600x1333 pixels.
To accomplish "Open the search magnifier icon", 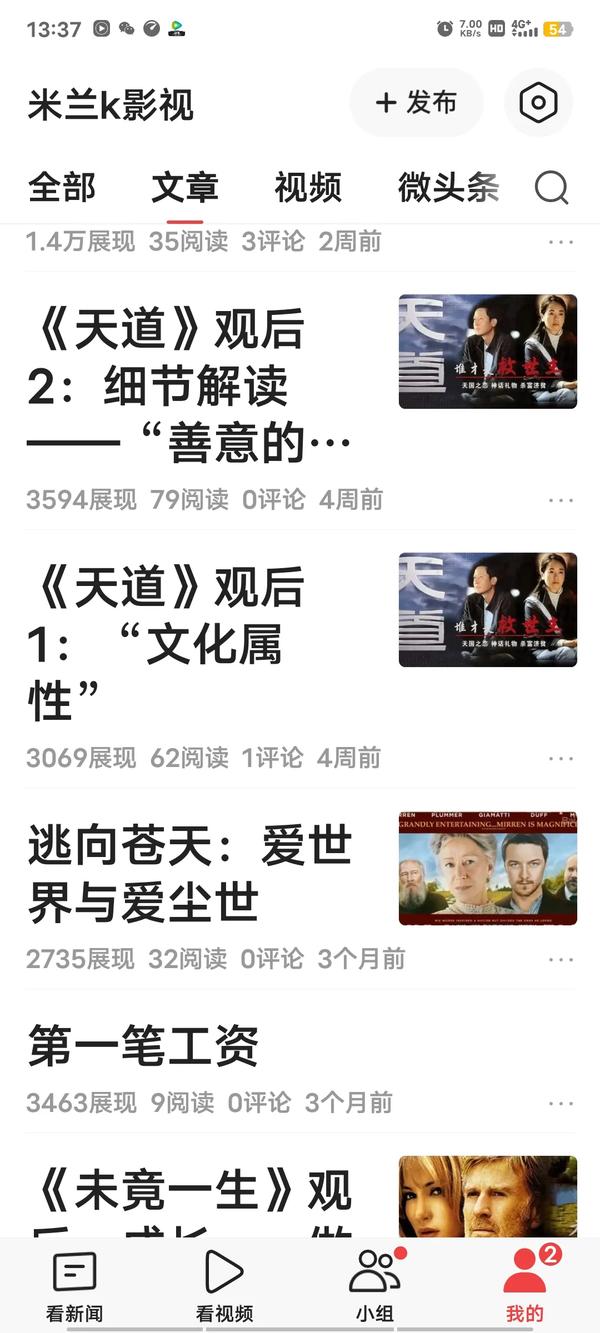I will (x=551, y=187).
